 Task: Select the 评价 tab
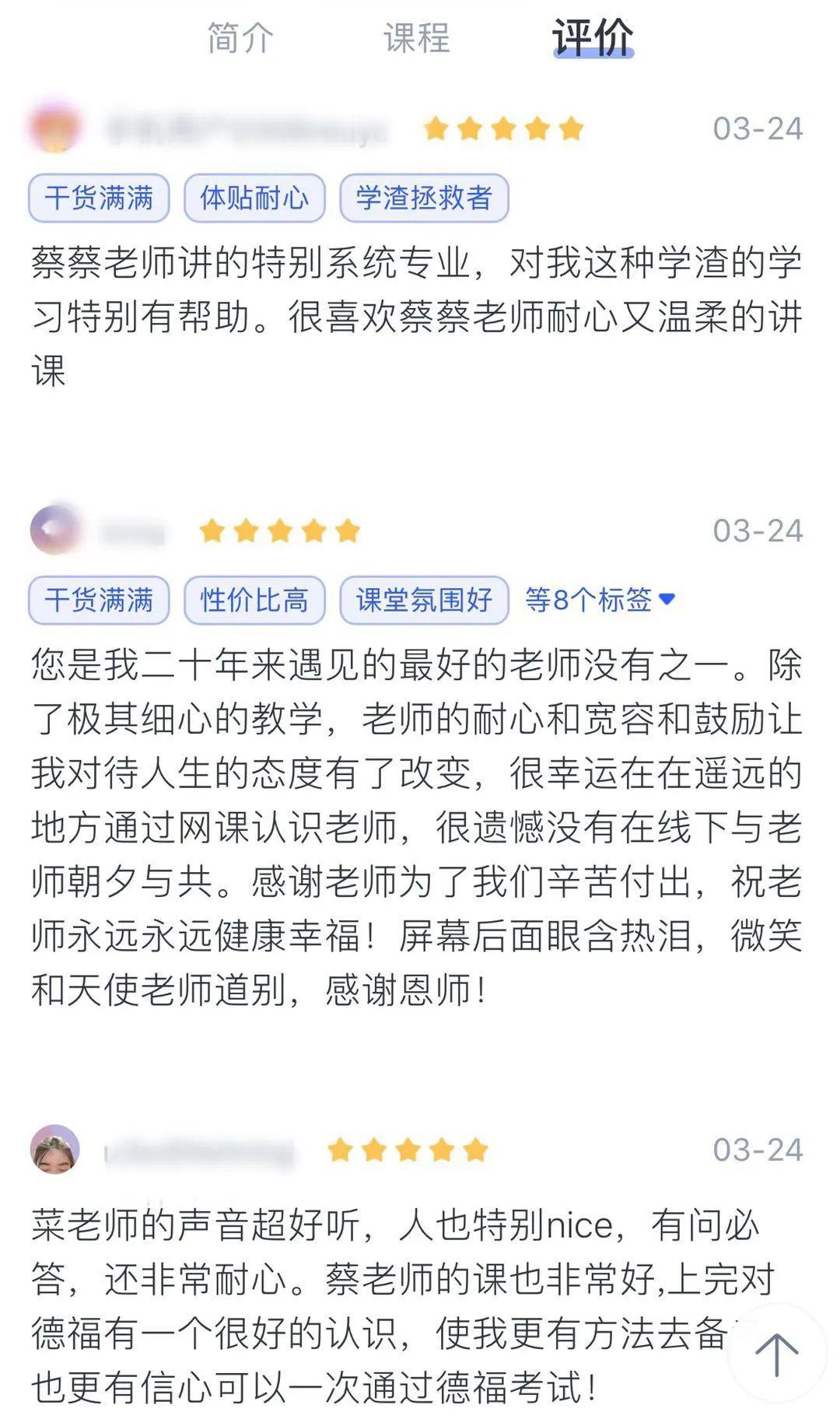pyautogui.click(x=593, y=38)
